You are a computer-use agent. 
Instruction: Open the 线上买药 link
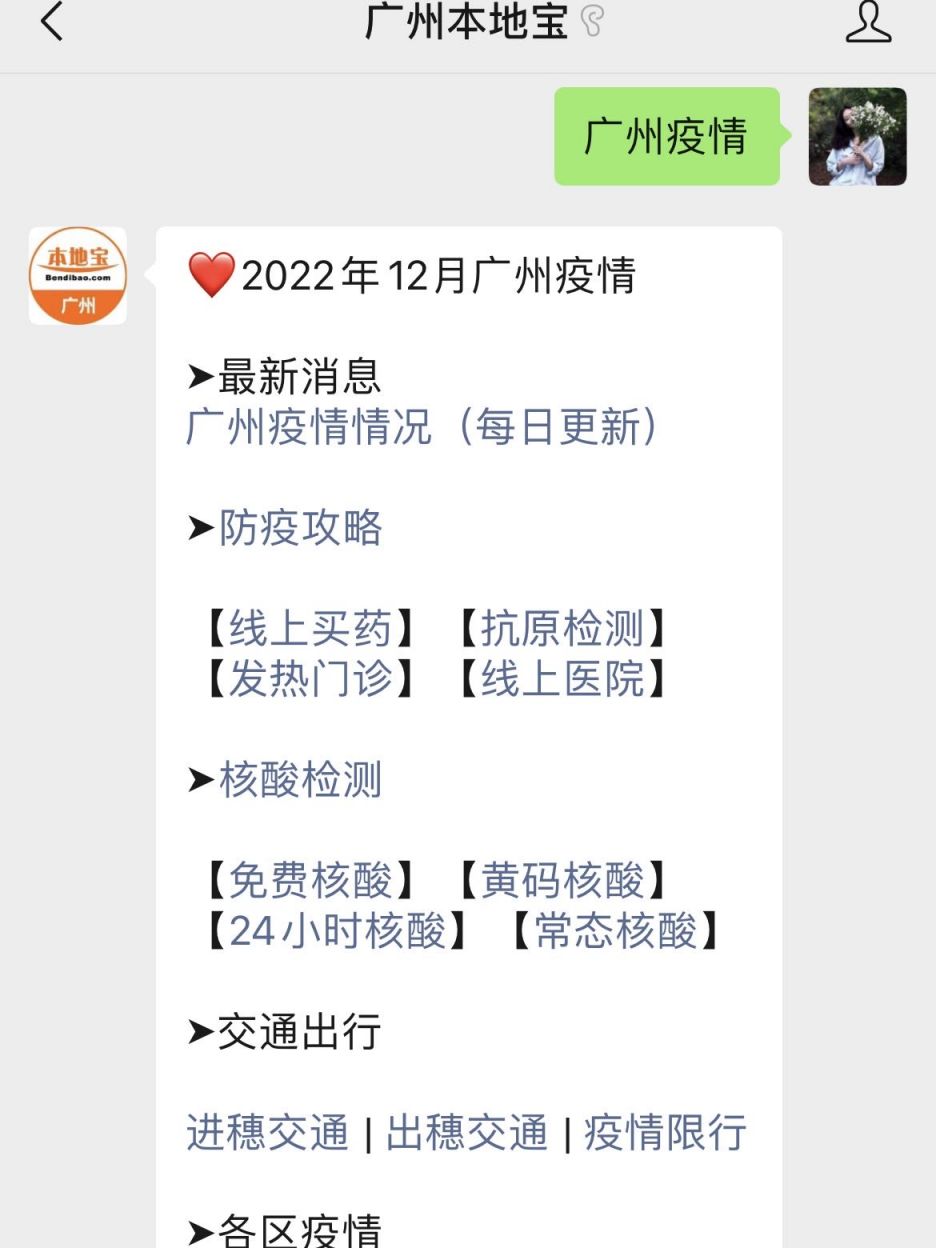pos(310,629)
